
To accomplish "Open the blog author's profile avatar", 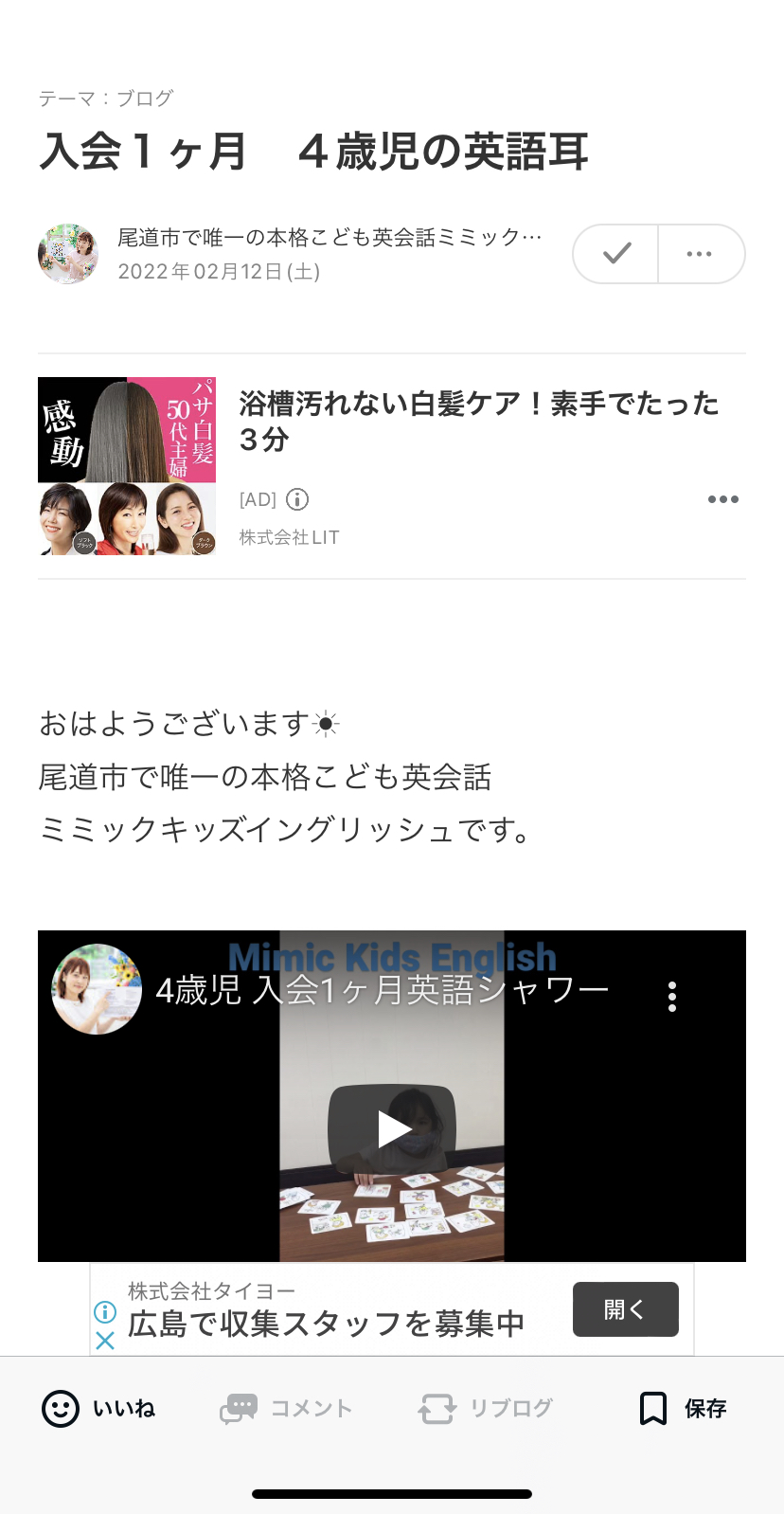I will point(68,254).
